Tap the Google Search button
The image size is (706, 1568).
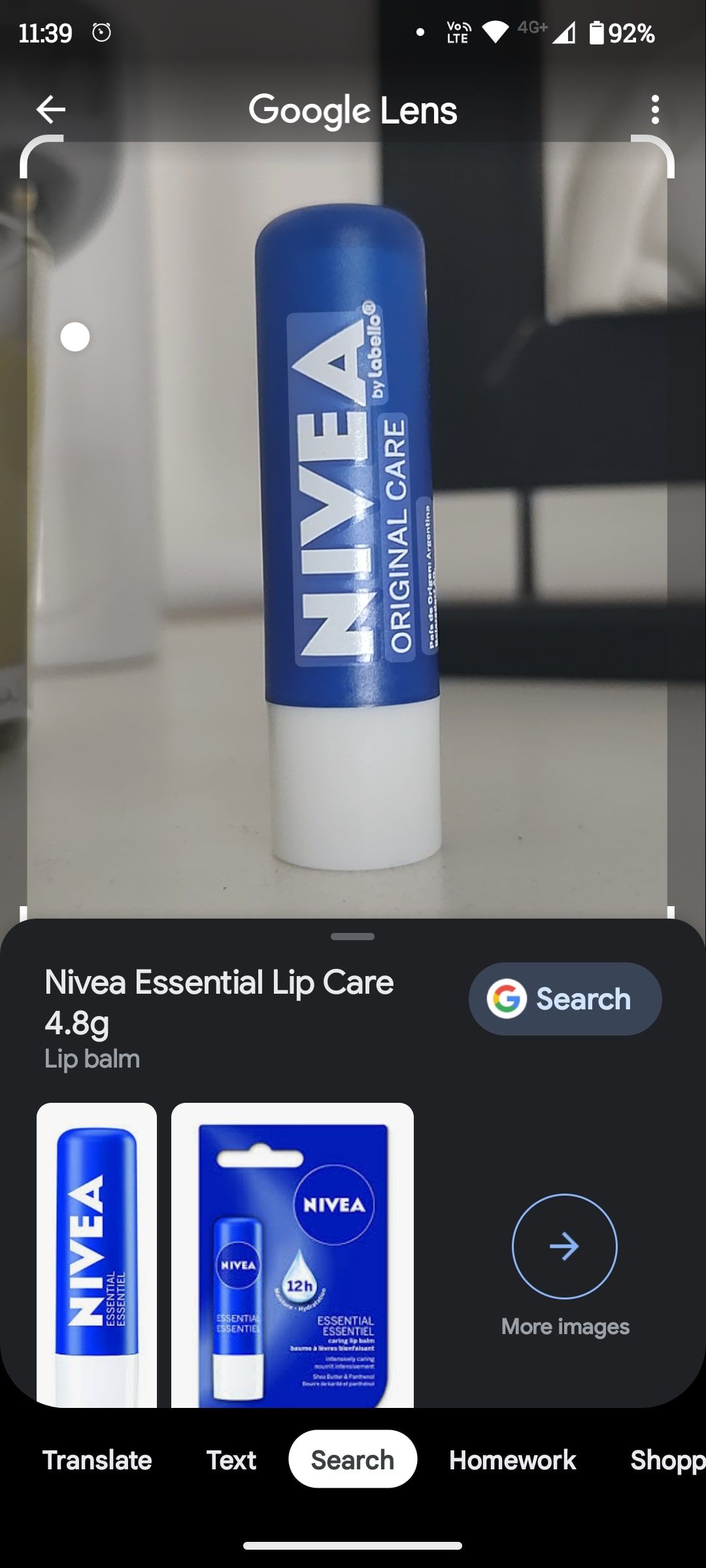pyautogui.click(x=565, y=998)
